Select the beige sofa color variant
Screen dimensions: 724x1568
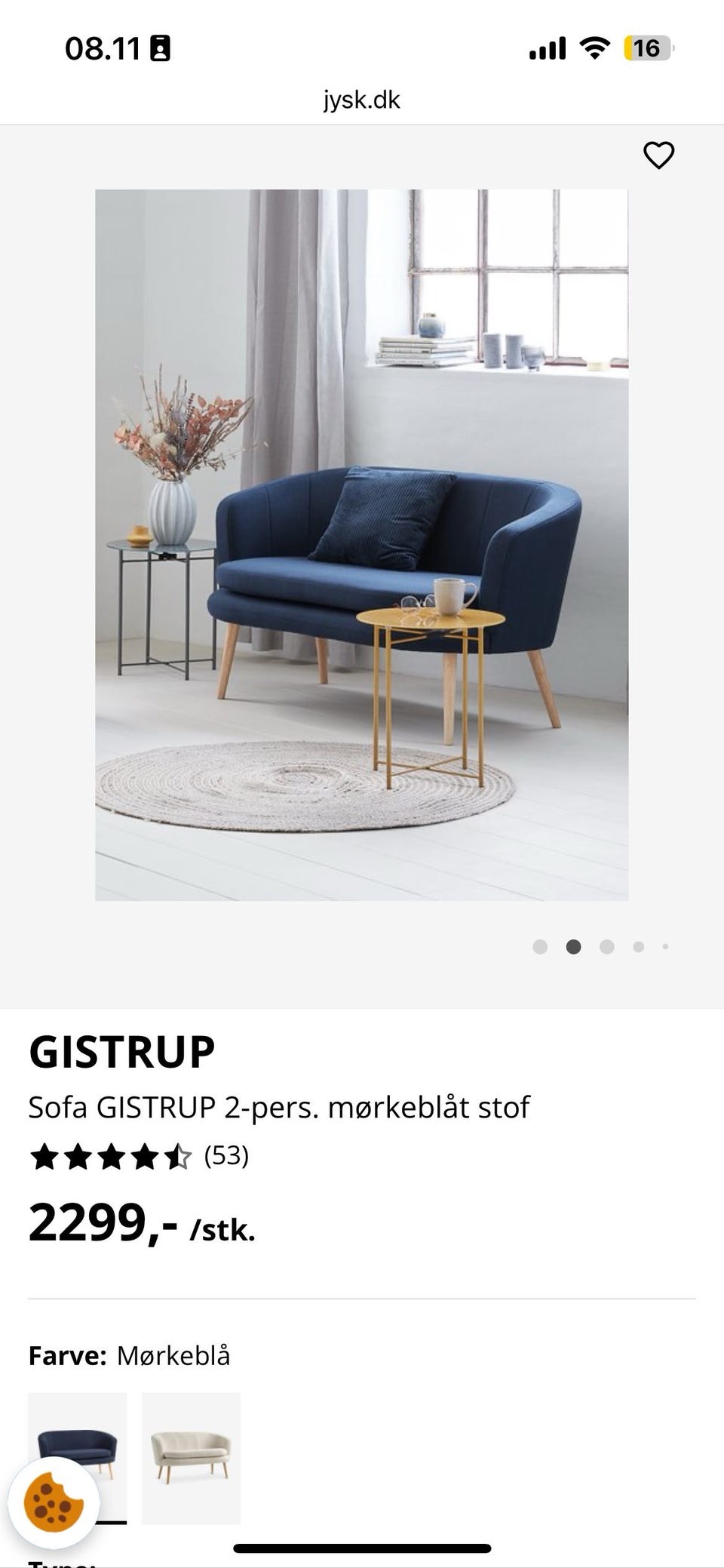coord(190,1457)
